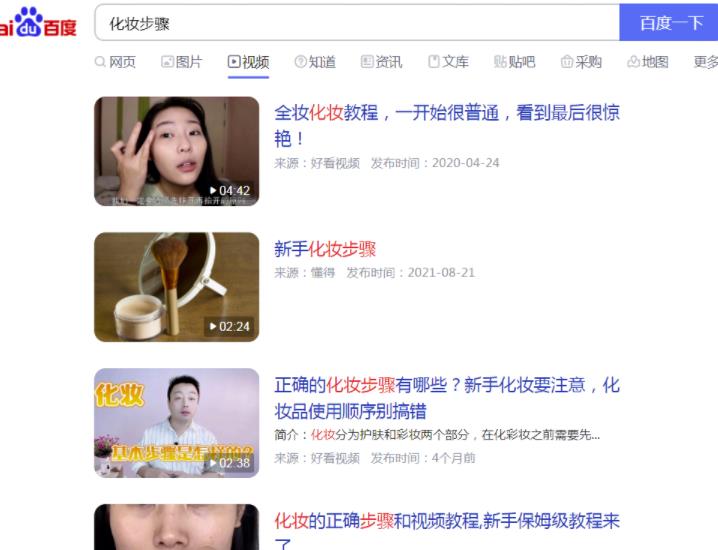Open the 新手化妆步骤 result link
This screenshot has width=718, height=550.
(x=325, y=249)
